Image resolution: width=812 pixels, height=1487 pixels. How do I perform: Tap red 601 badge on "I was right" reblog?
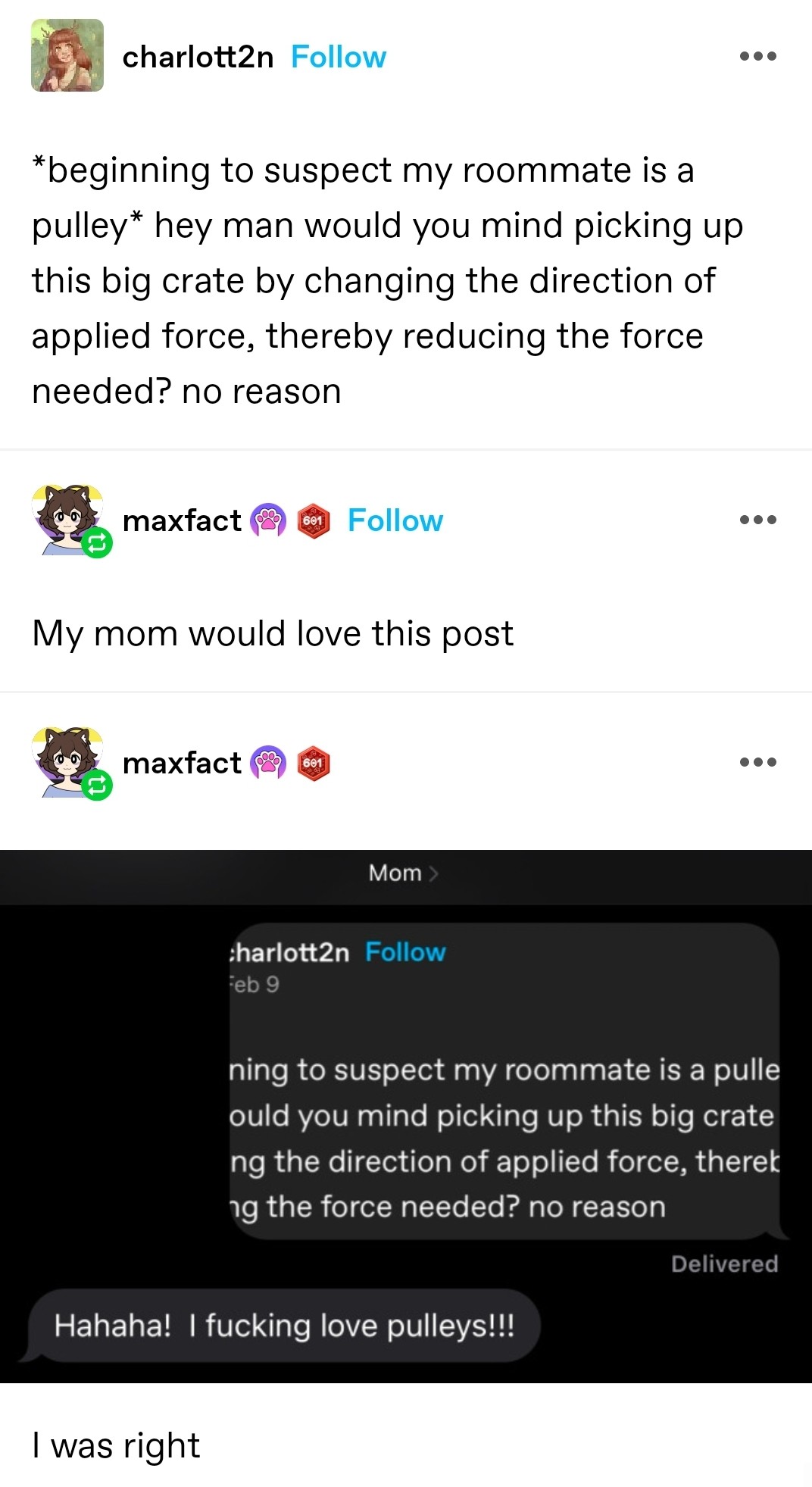pyautogui.click(x=314, y=763)
